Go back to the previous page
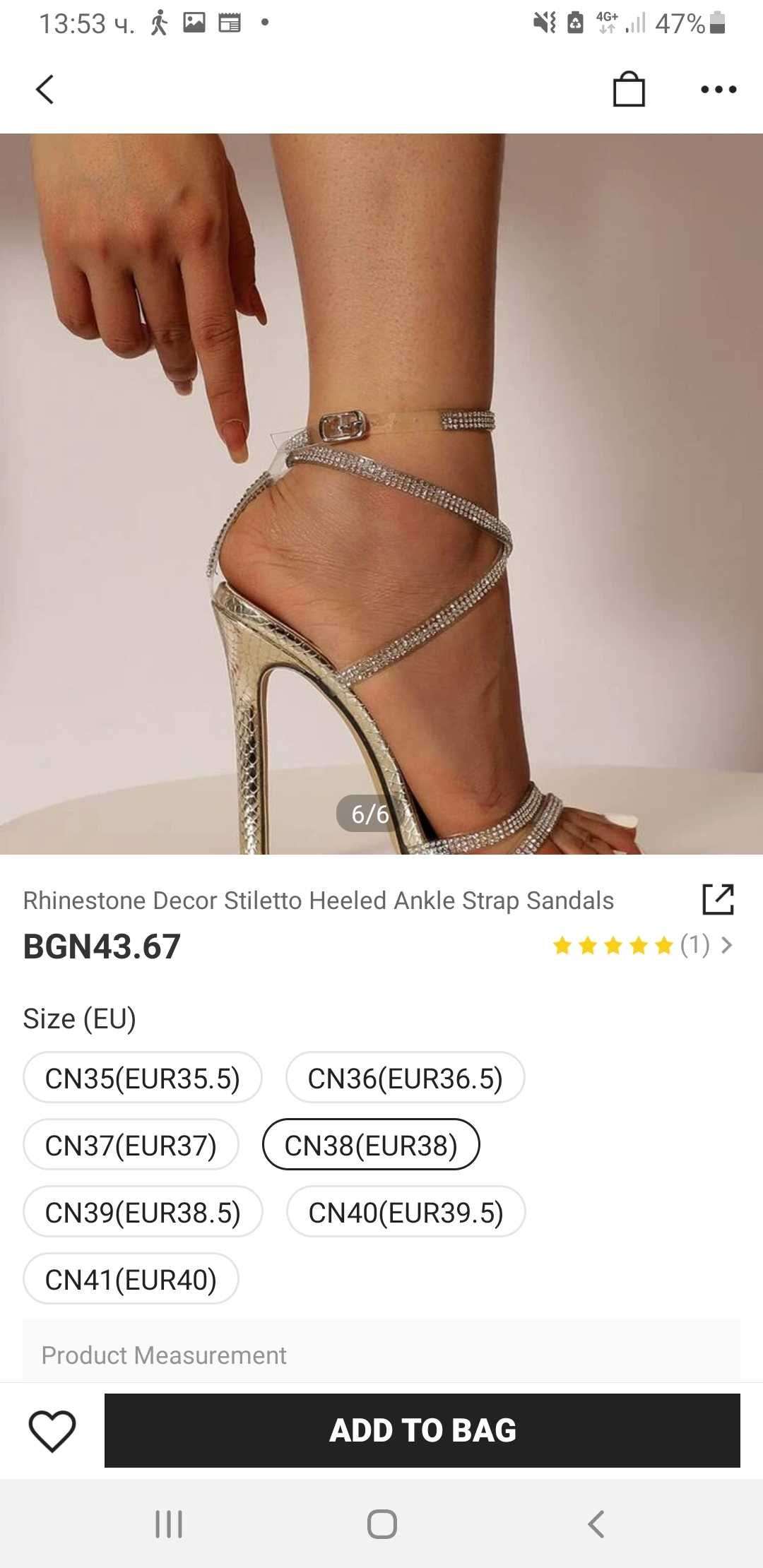Viewport: 763px width, 1568px height. pyautogui.click(x=45, y=90)
